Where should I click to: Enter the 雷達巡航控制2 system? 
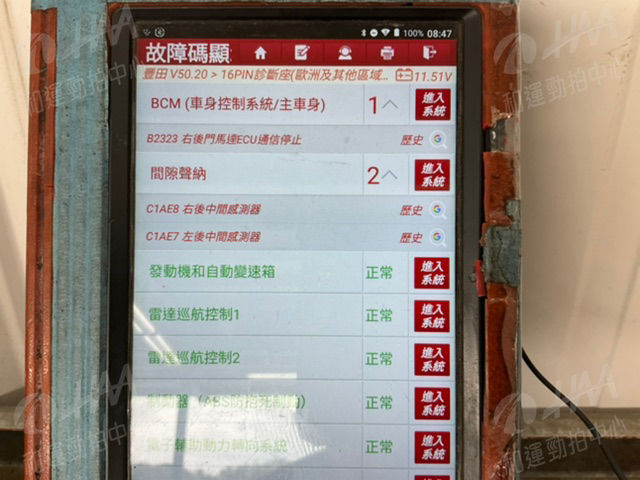432,359
